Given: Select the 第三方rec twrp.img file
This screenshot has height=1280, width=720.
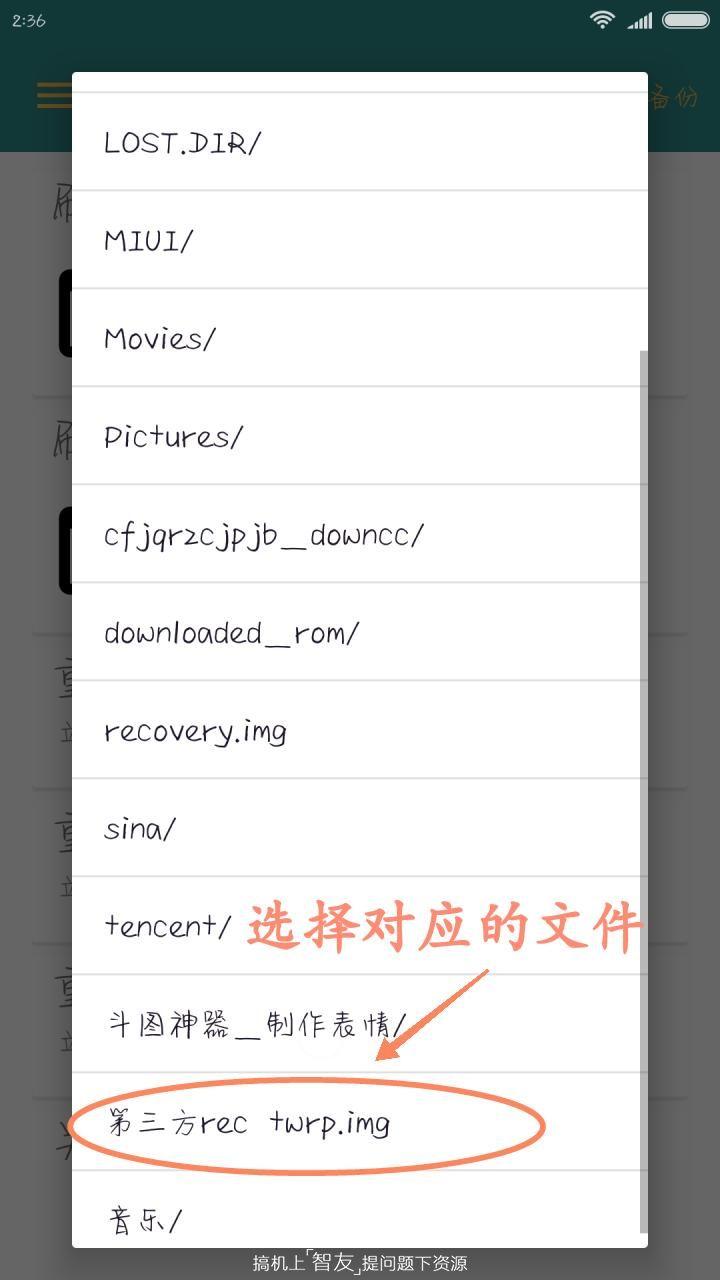Looking at the screenshot, I should pyautogui.click(x=360, y=1122).
